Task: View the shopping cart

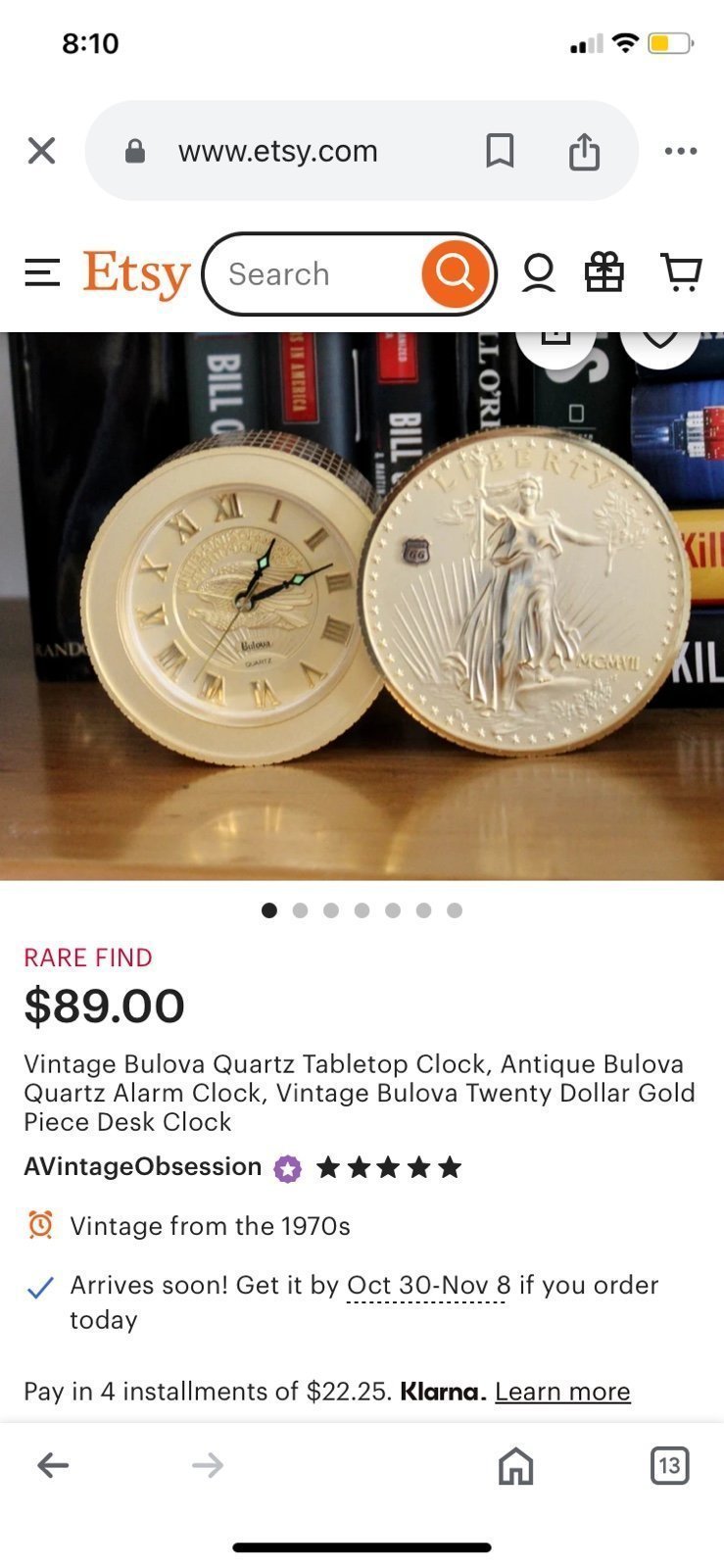Action: pyautogui.click(x=681, y=272)
